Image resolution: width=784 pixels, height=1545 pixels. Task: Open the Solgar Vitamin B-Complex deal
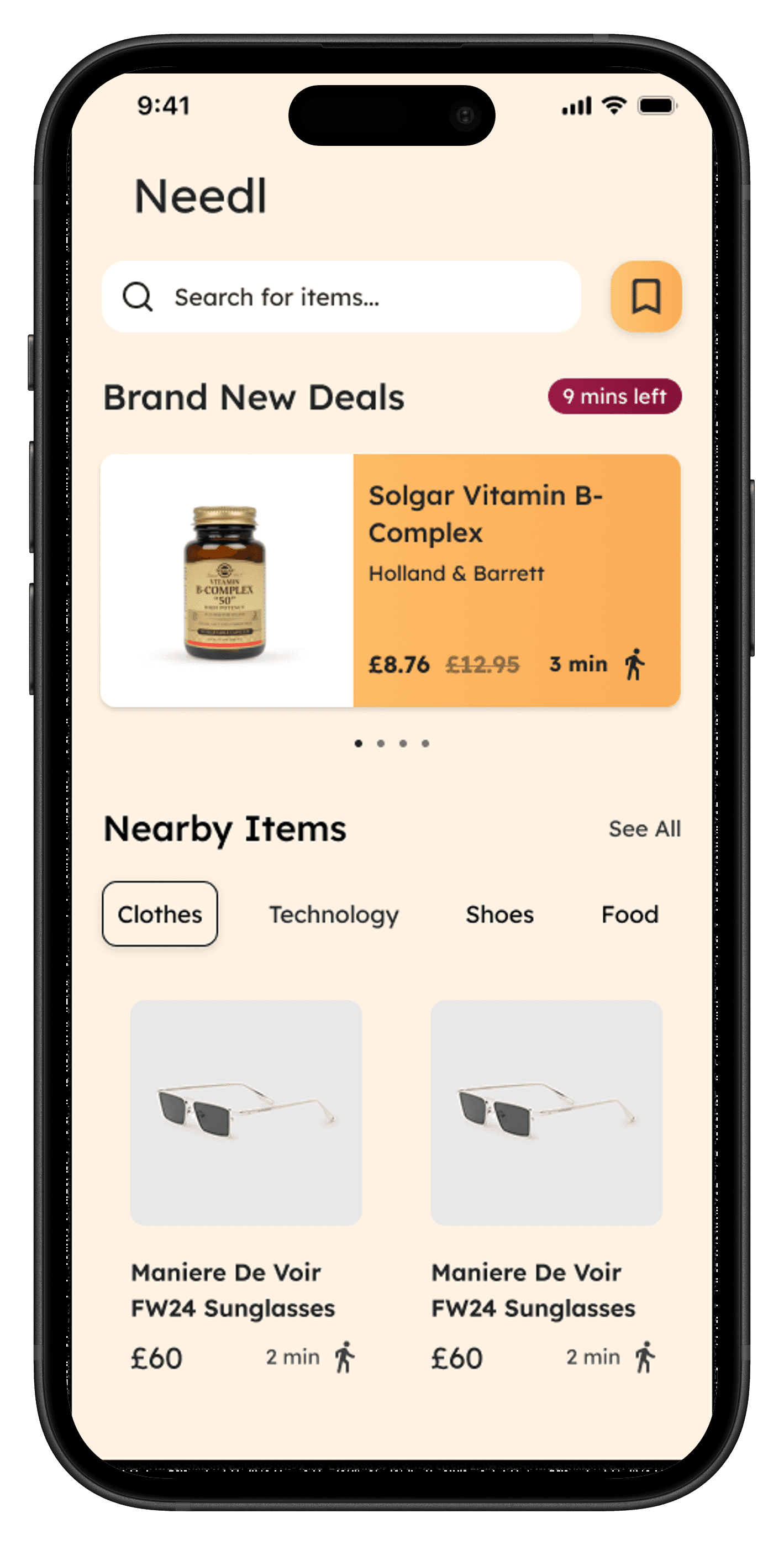[x=391, y=580]
